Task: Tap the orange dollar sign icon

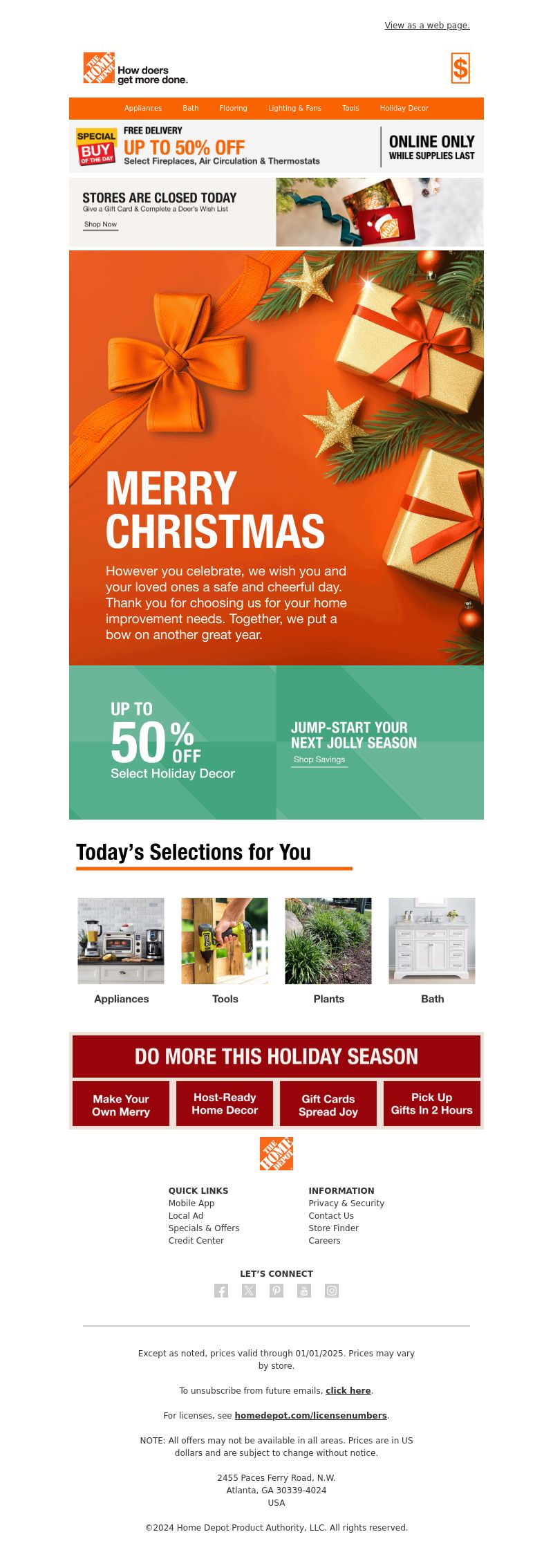Action: tap(460, 68)
